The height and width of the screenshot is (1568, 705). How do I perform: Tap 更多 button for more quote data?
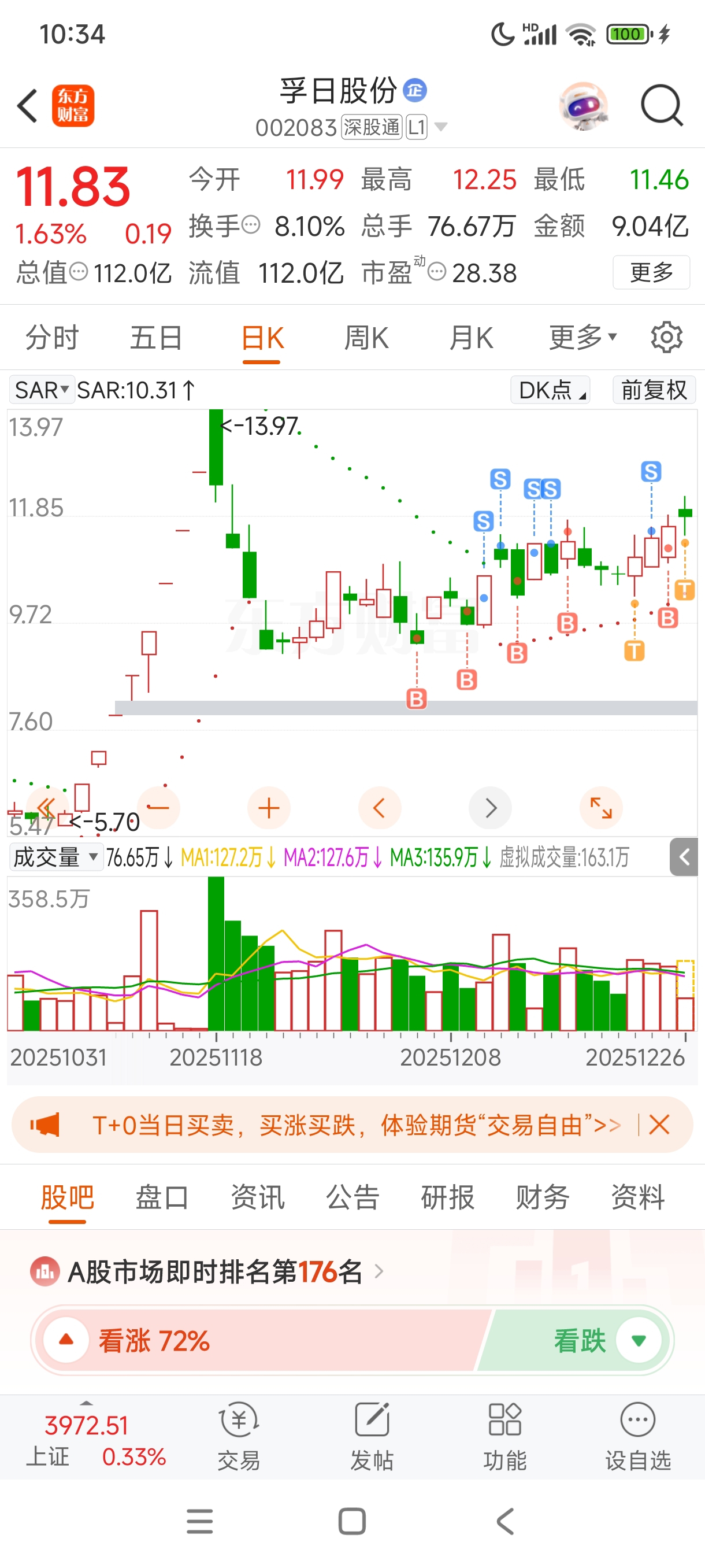point(651,272)
